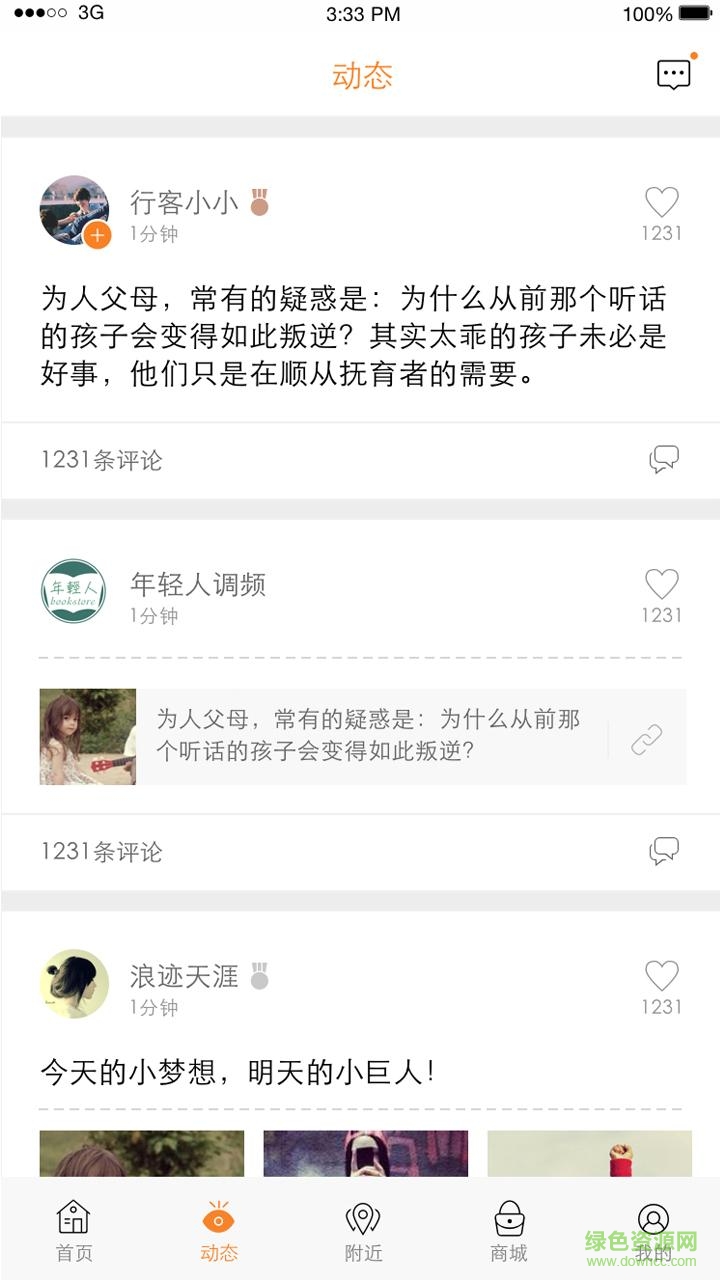
Task: Open the linked article shared by 年轻人调频
Action: (362, 736)
